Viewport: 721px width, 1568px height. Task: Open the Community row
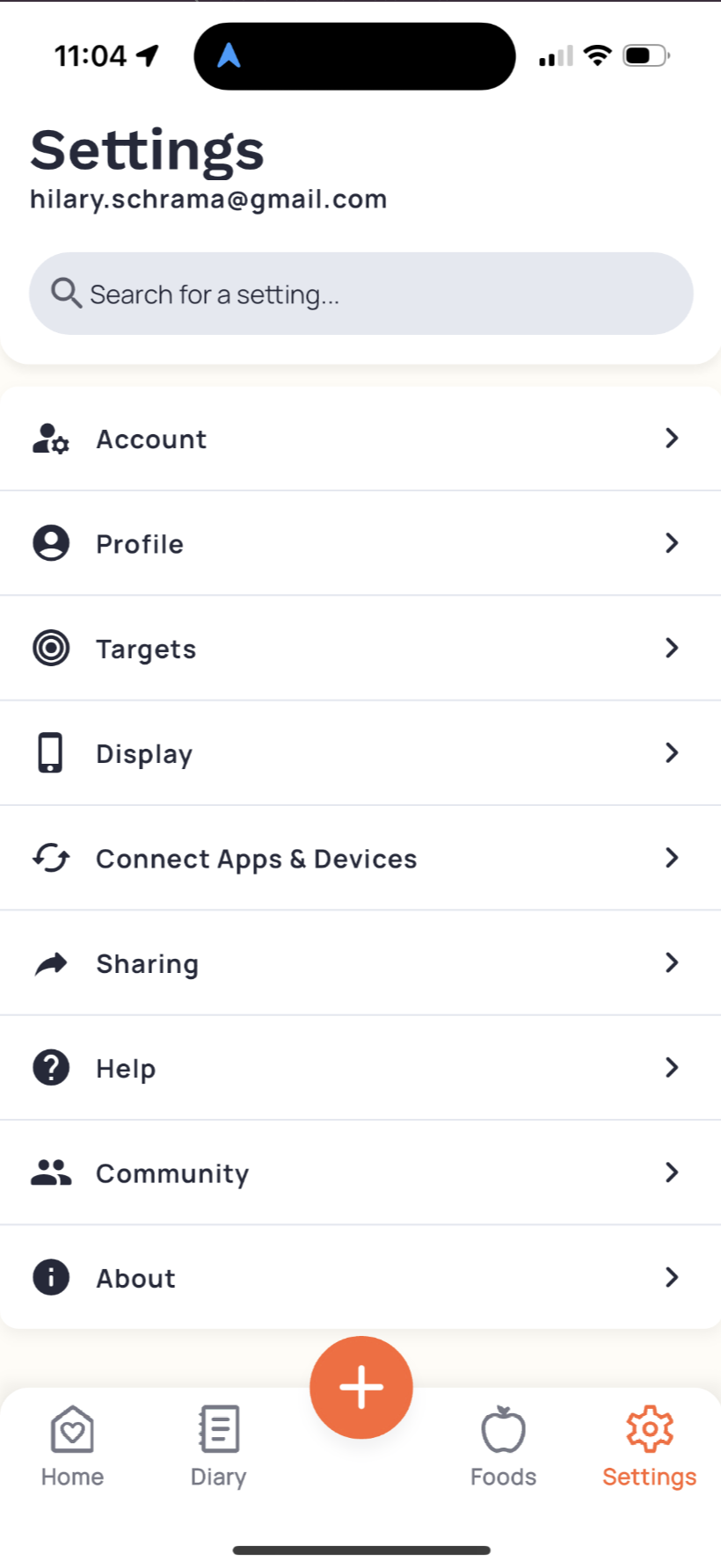coord(360,1172)
